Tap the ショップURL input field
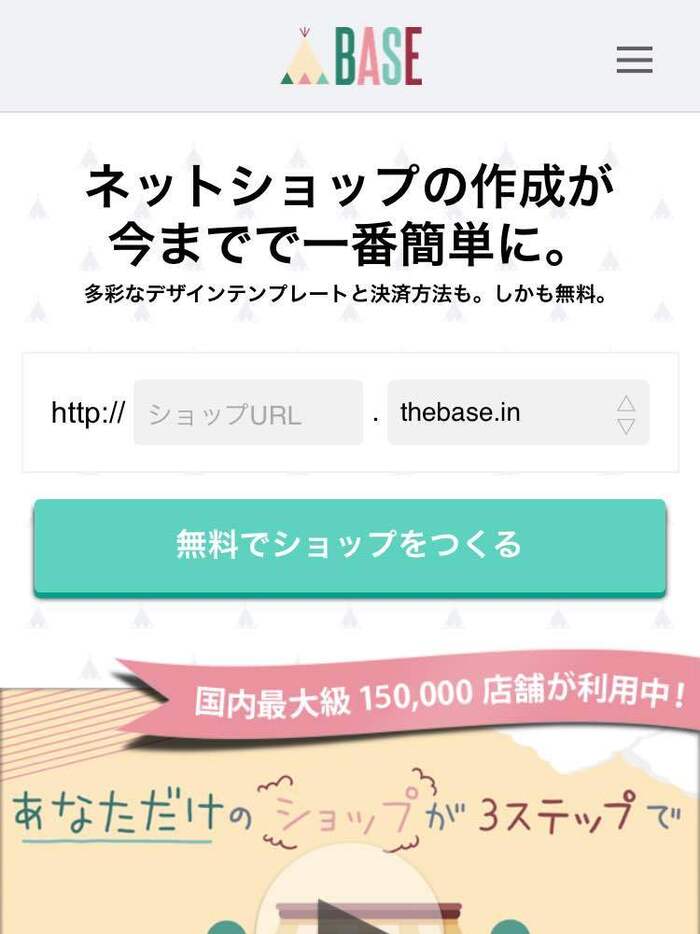 coord(248,413)
